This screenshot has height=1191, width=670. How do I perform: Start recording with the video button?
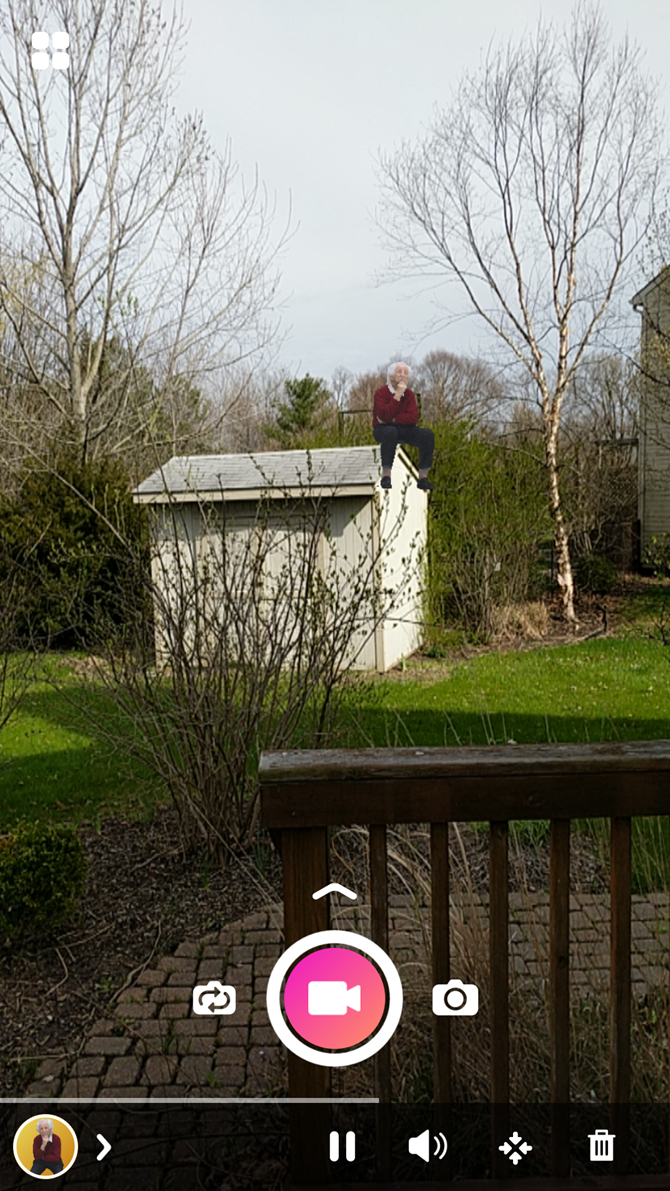coord(334,998)
